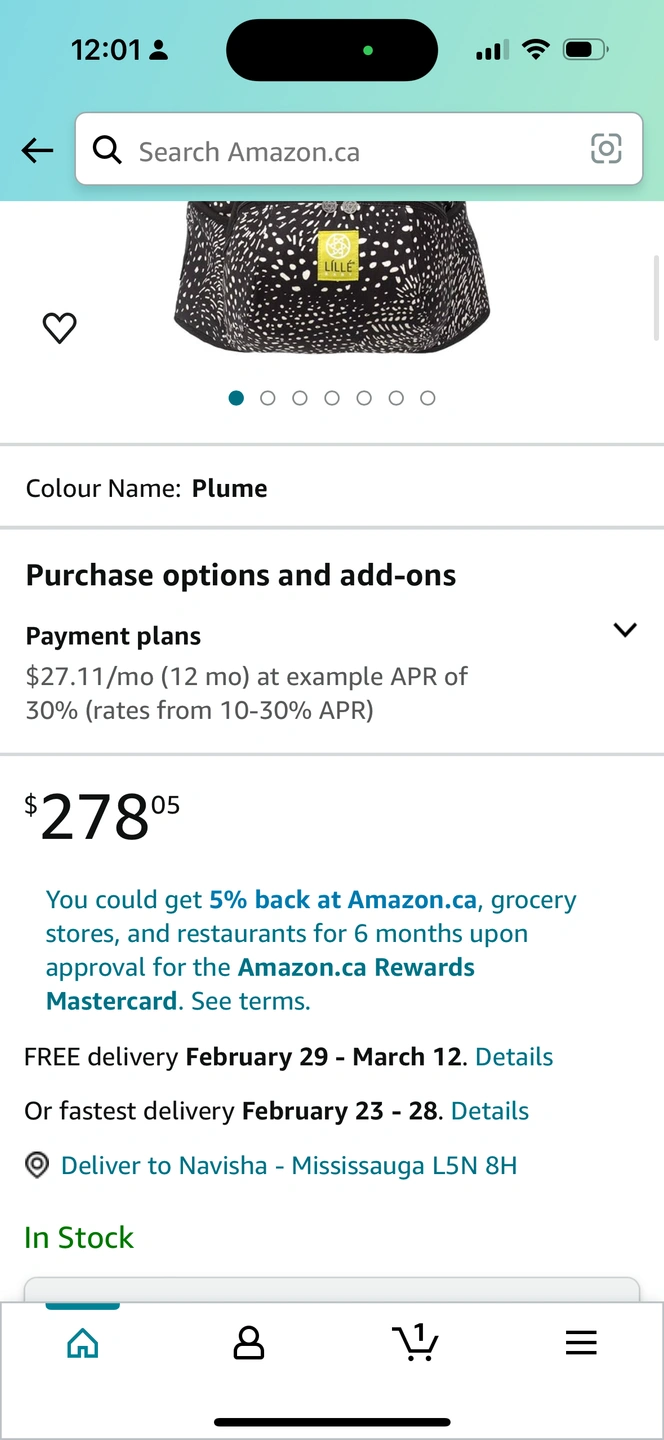The height and width of the screenshot is (1440, 664).
Task: View Details for fastest delivery
Action: point(490,1111)
